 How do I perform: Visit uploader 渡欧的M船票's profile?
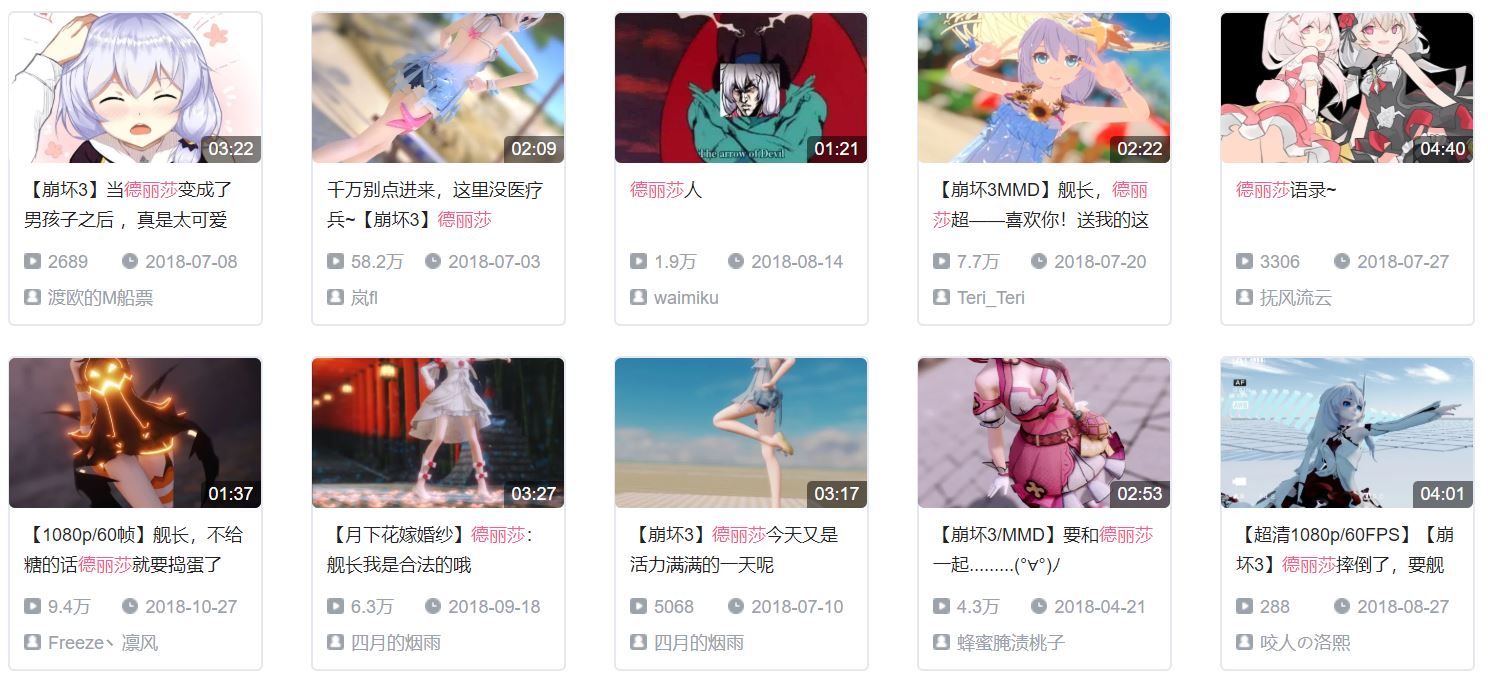100,298
